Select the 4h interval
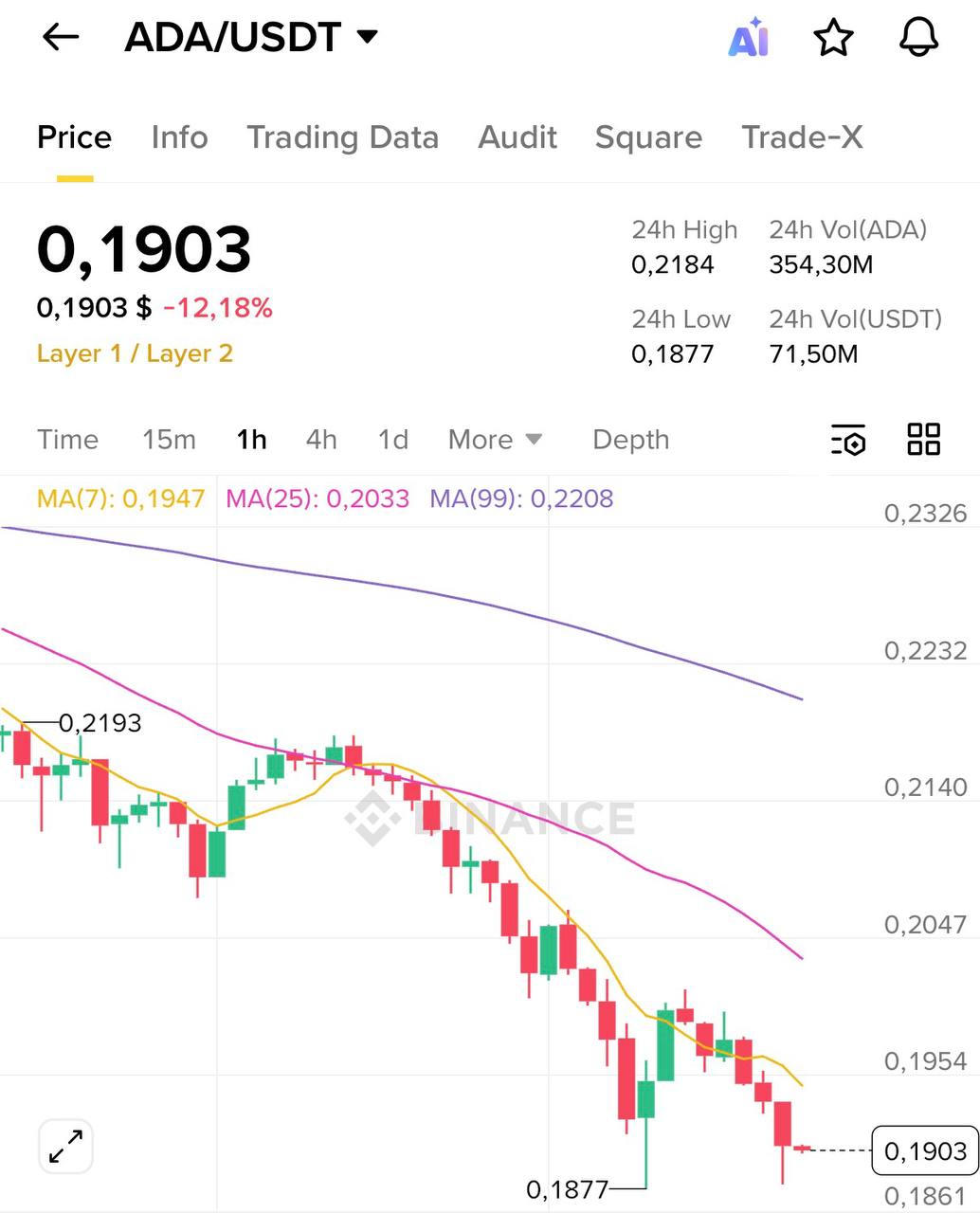The width and height of the screenshot is (980, 1213). (x=321, y=440)
